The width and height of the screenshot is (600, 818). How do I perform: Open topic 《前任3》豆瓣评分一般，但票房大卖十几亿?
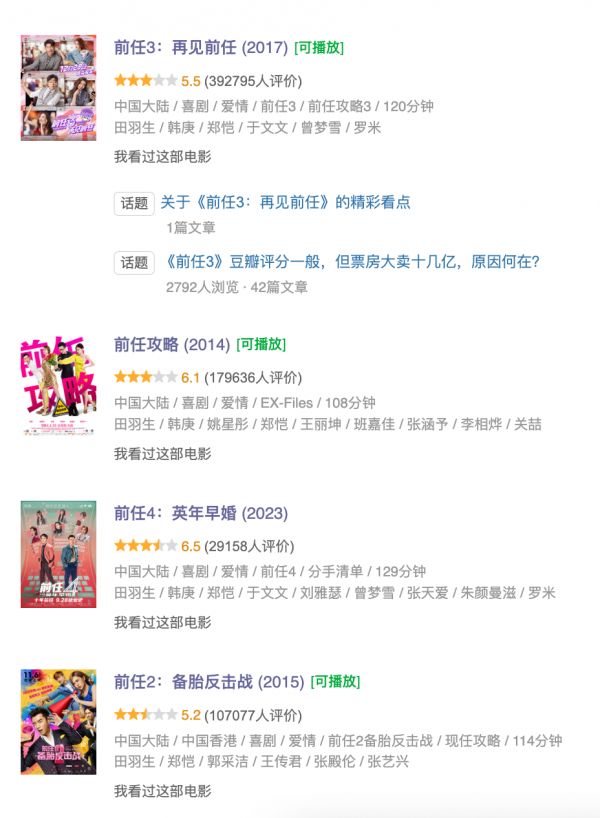point(350,262)
